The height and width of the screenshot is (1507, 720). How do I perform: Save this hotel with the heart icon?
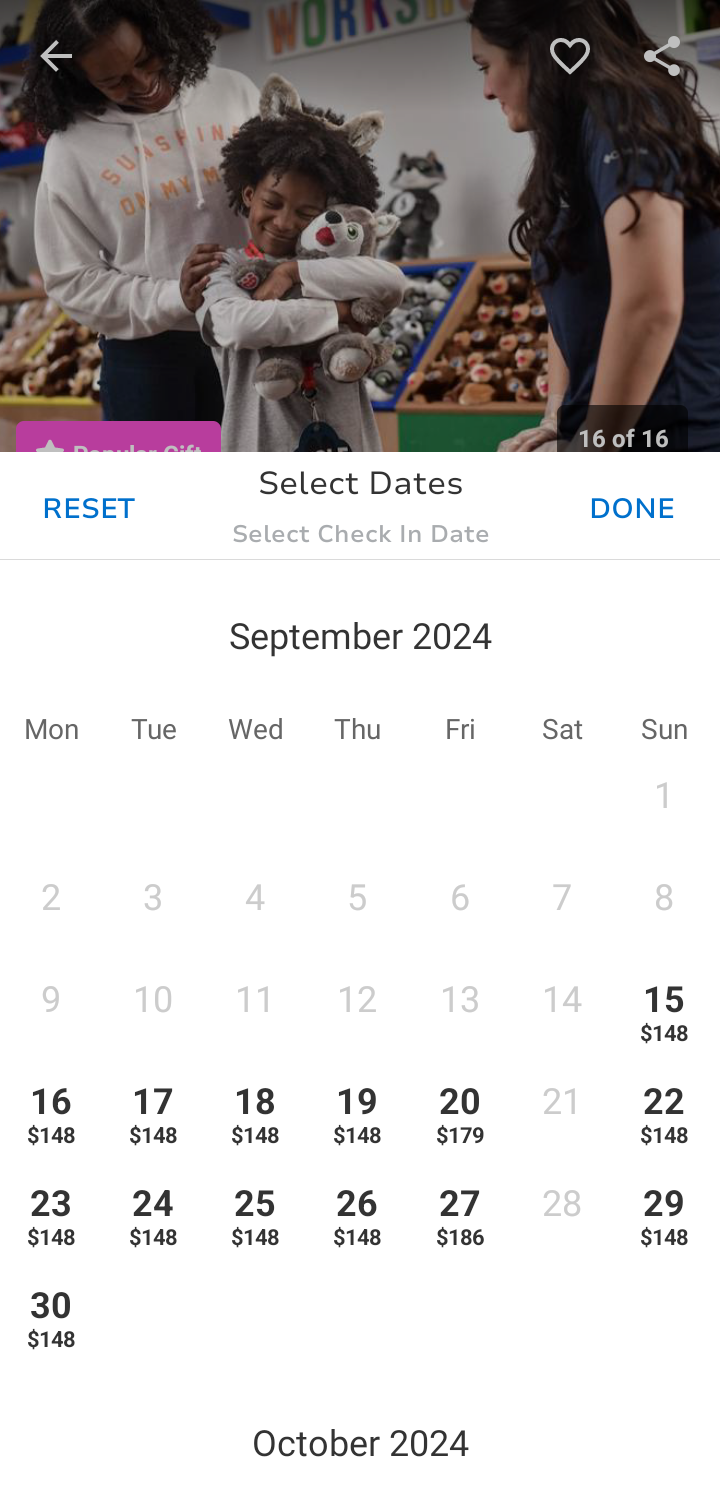[570, 56]
